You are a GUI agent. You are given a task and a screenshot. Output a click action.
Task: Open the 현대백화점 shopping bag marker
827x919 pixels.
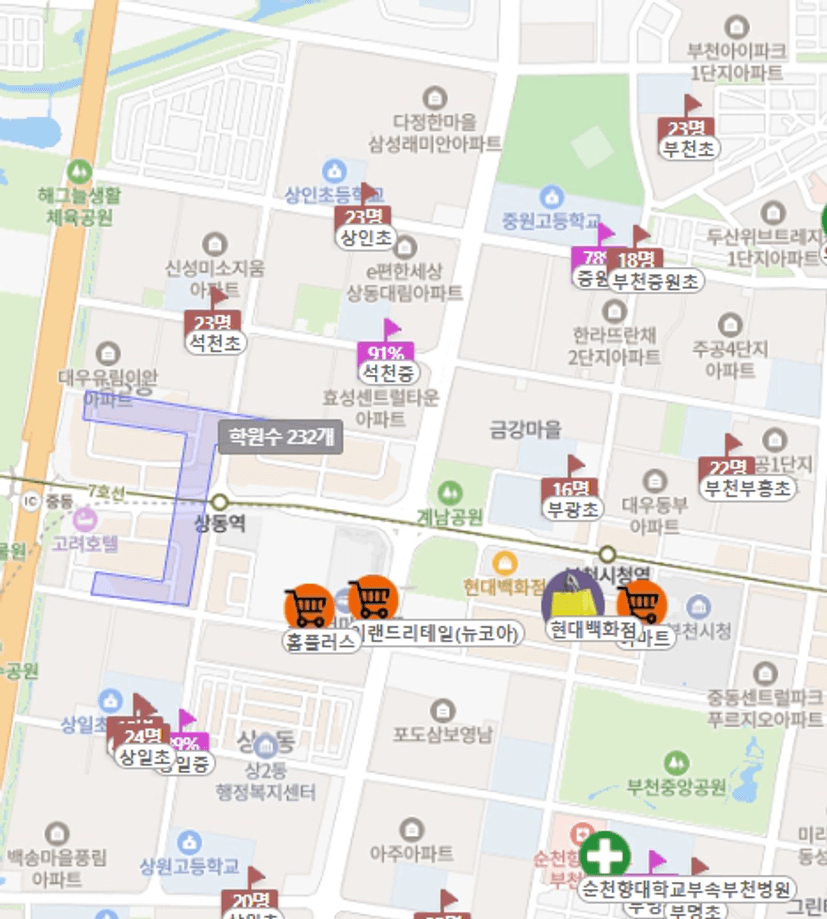click(x=572, y=604)
